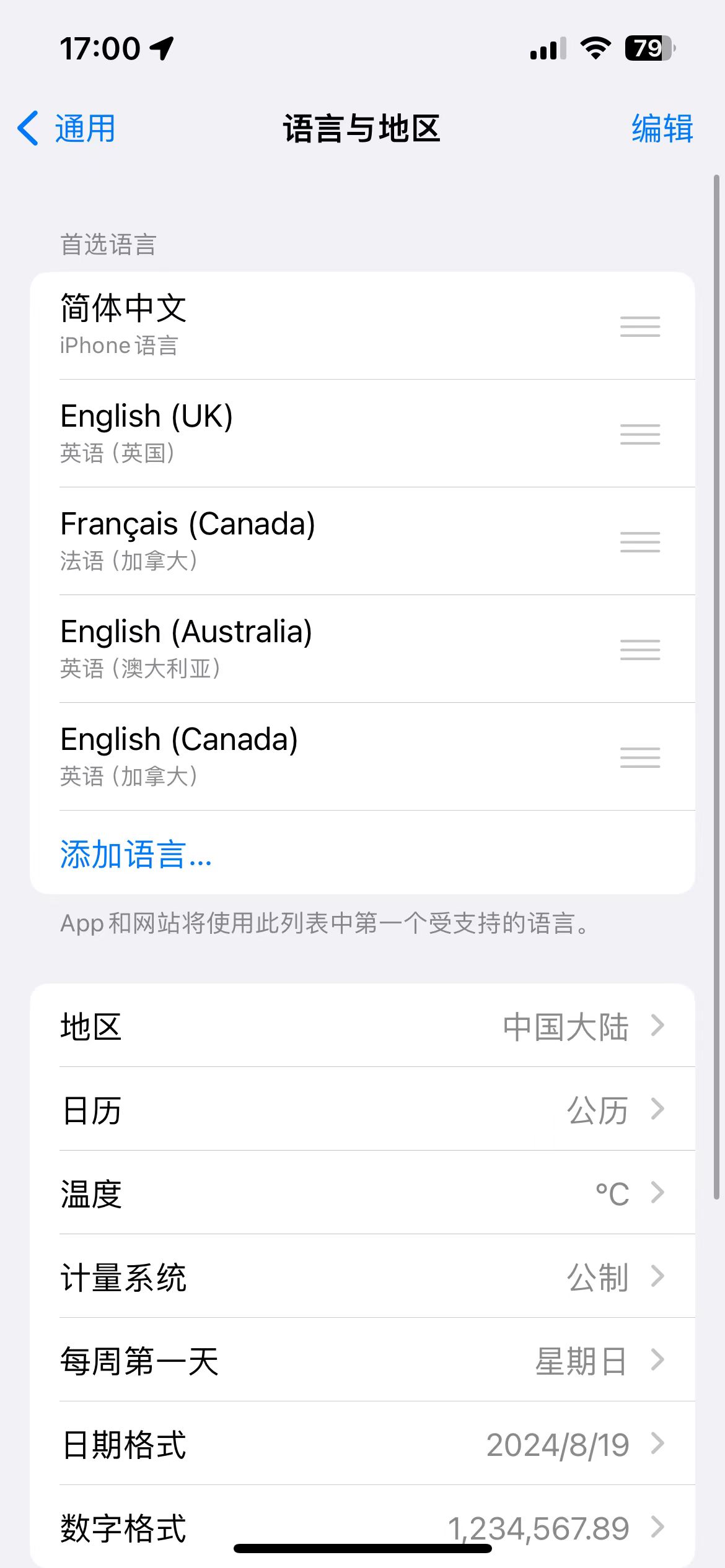
Task: Select the English (Canada) language row
Action: [x=310, y=756]
